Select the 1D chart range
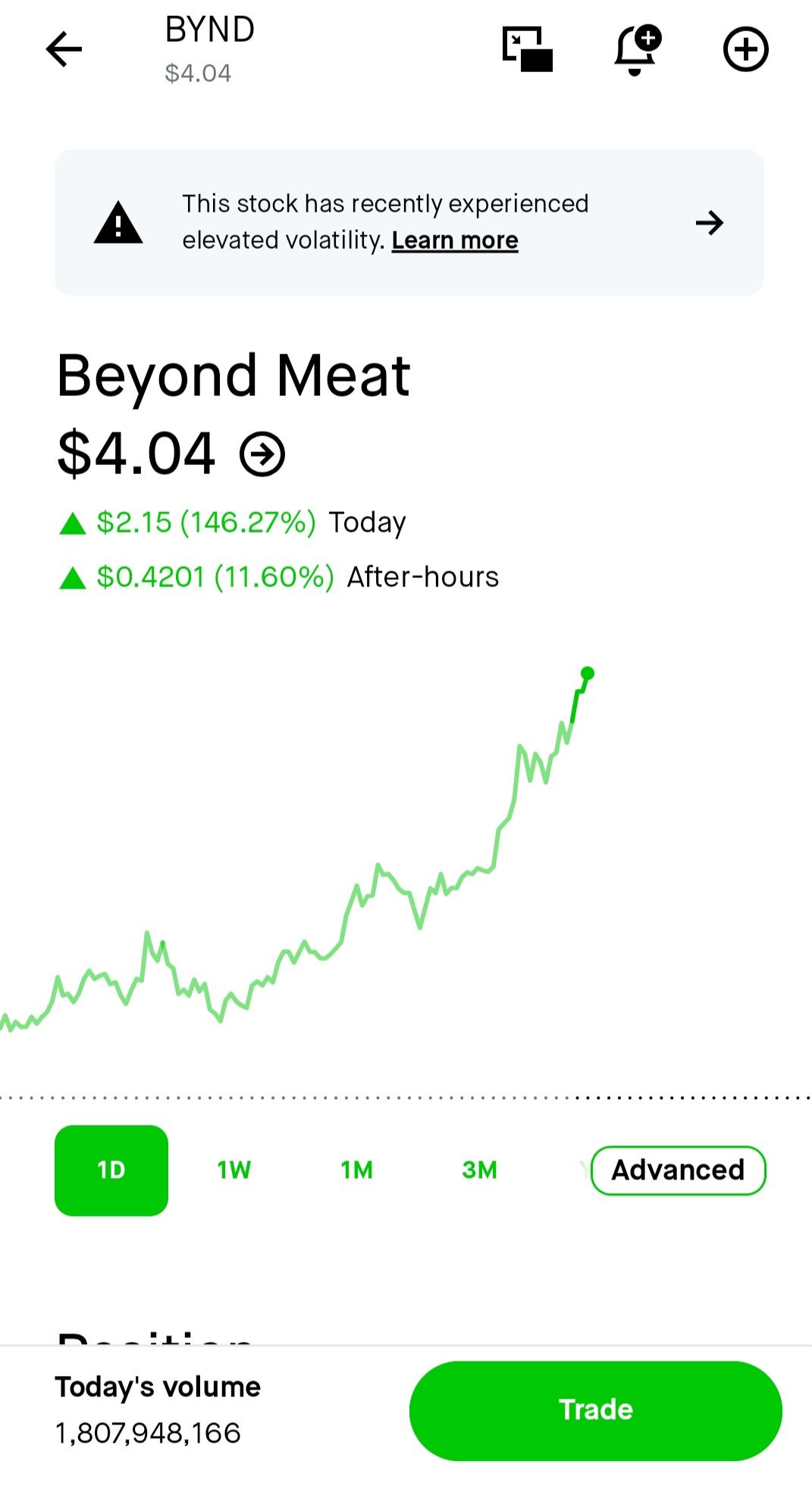The image size is (812, 1486). point(111,1170)
